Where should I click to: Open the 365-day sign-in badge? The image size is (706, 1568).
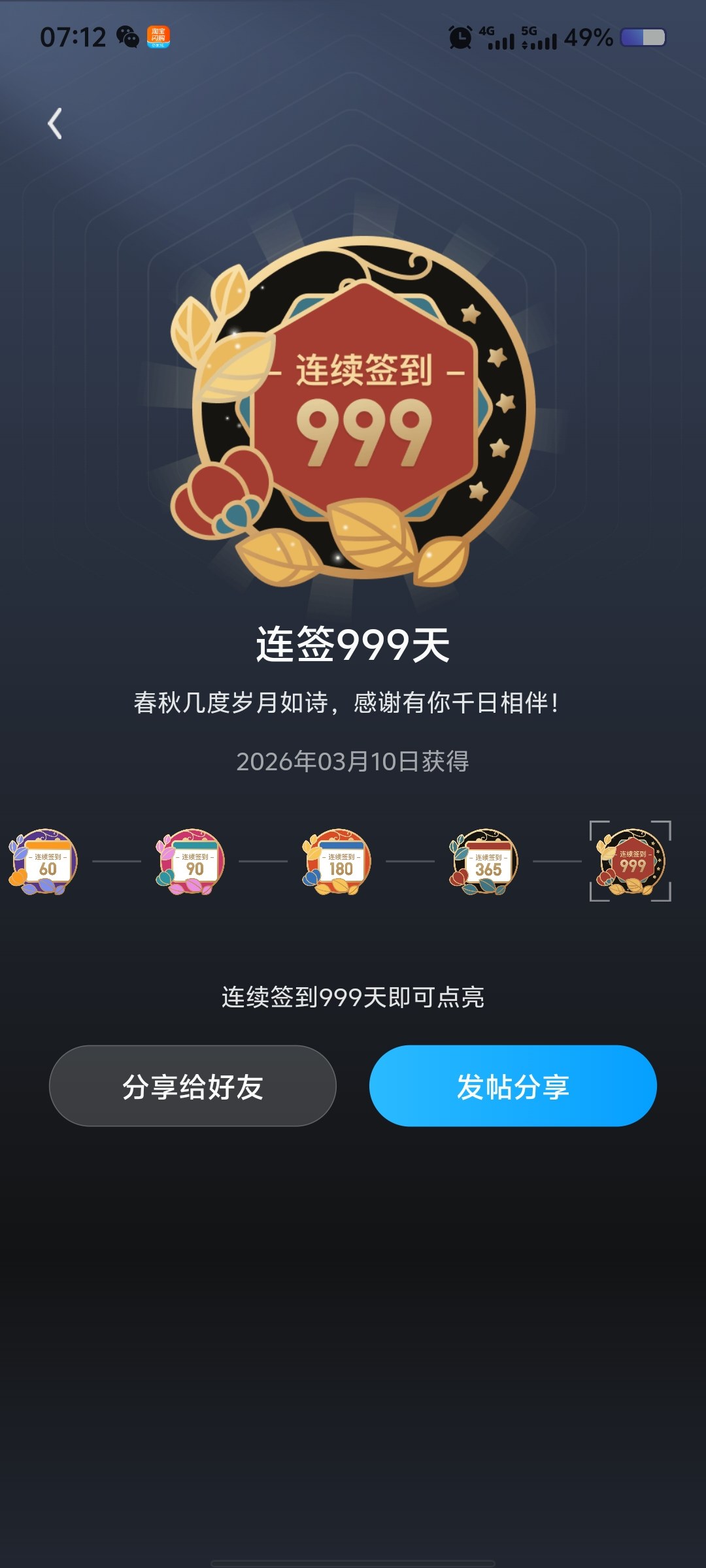click(x=484, y=862)
